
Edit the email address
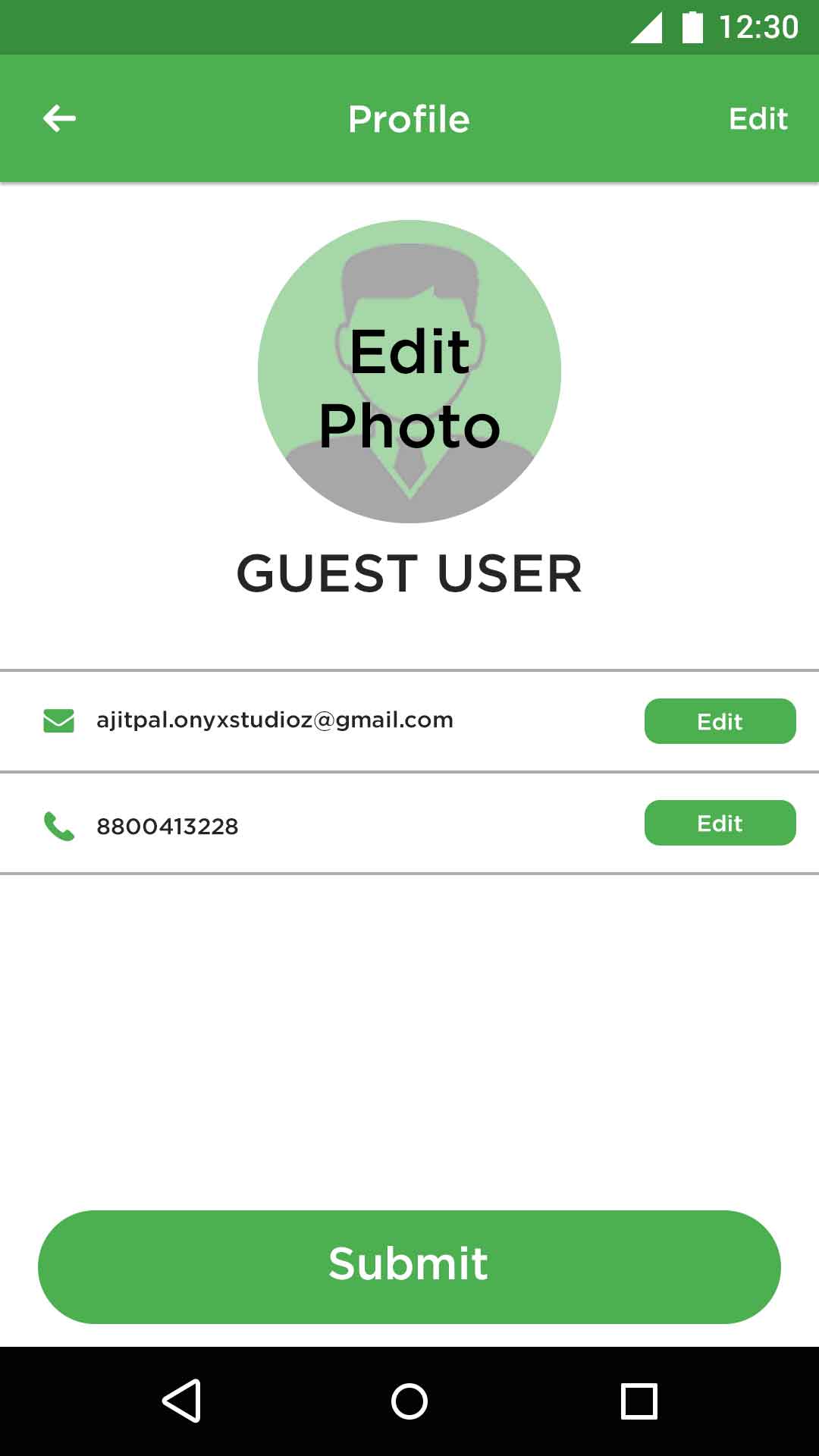[720, 721]
